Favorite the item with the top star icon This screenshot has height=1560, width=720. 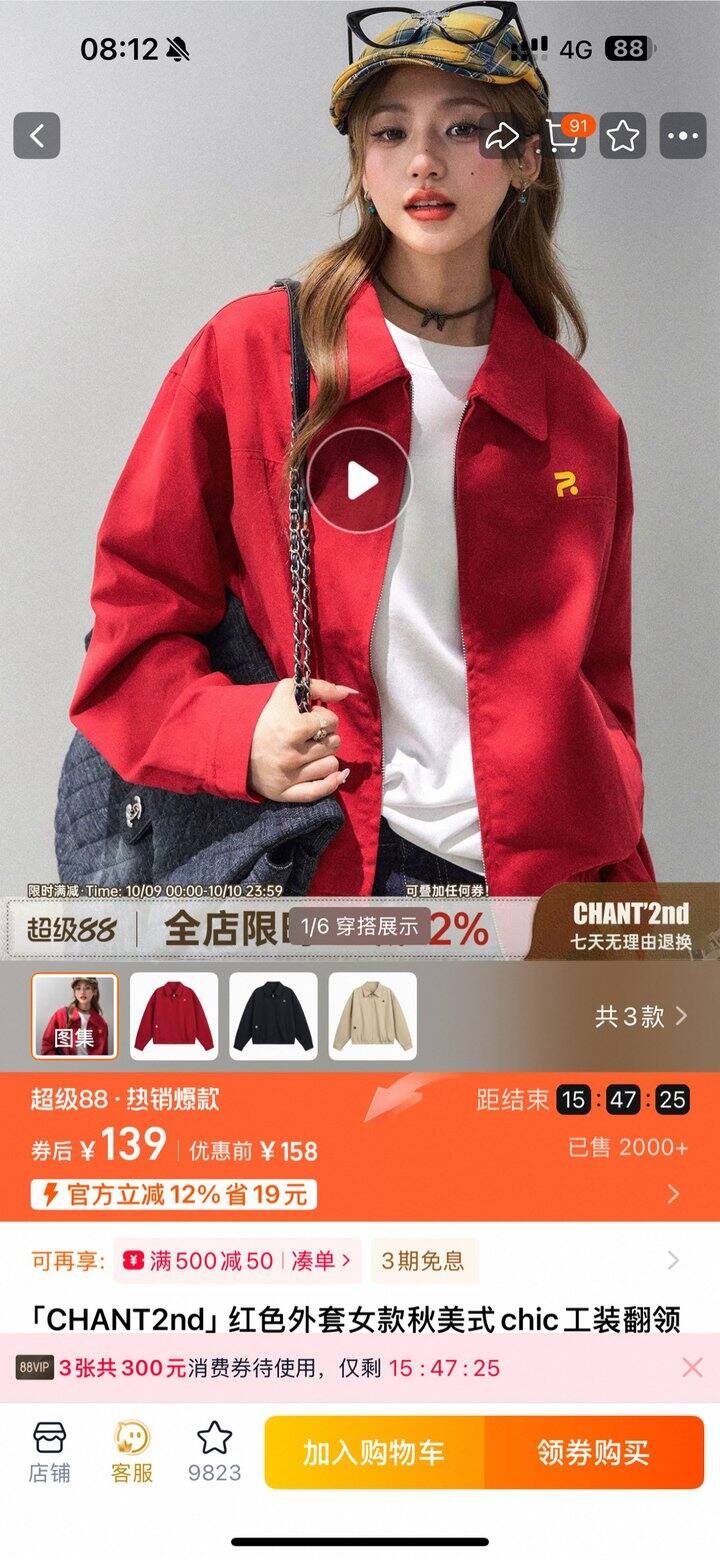(623, 136)
